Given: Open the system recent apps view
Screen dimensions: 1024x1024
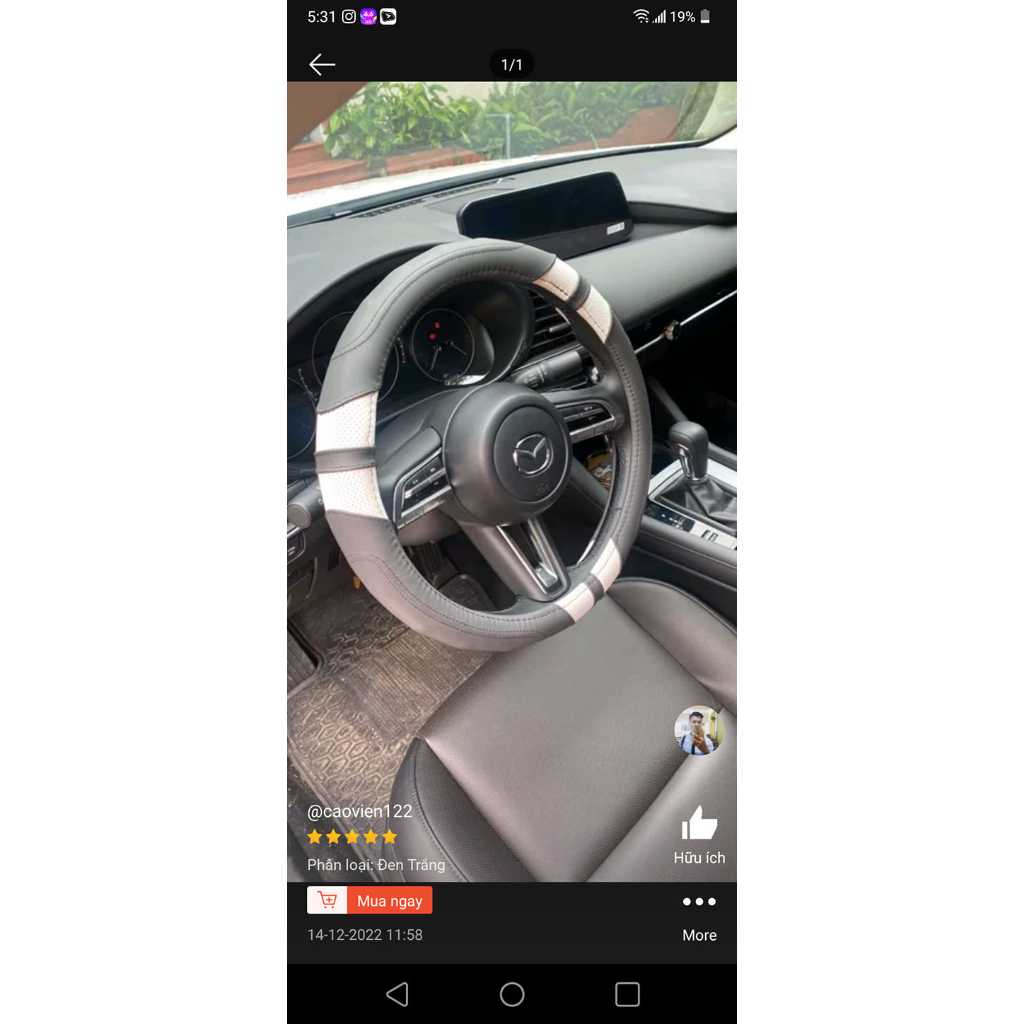Looking at the screenshot, I should [627, 994].
